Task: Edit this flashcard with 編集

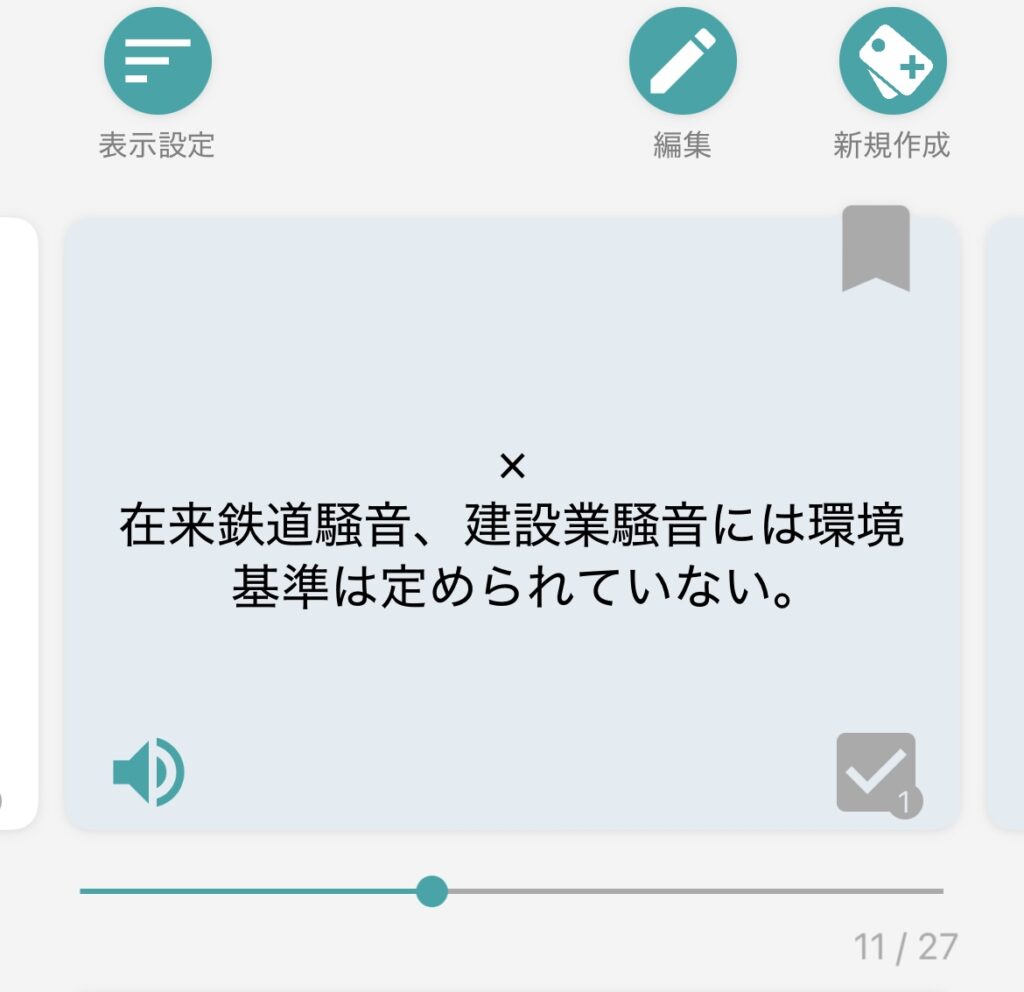Action: [x=682, y=62]
